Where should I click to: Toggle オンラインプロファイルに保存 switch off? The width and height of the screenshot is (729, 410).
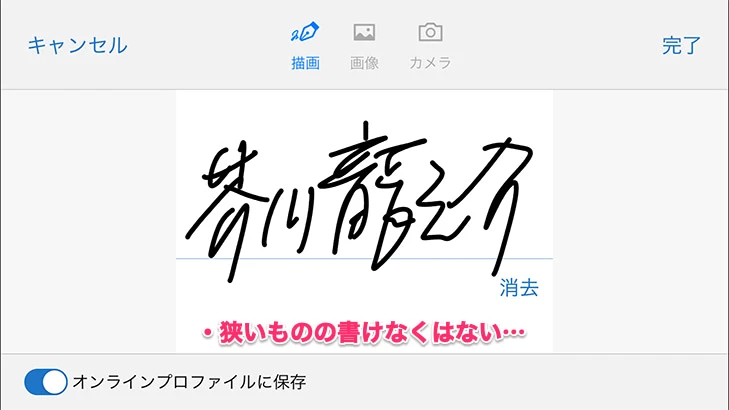45,381
